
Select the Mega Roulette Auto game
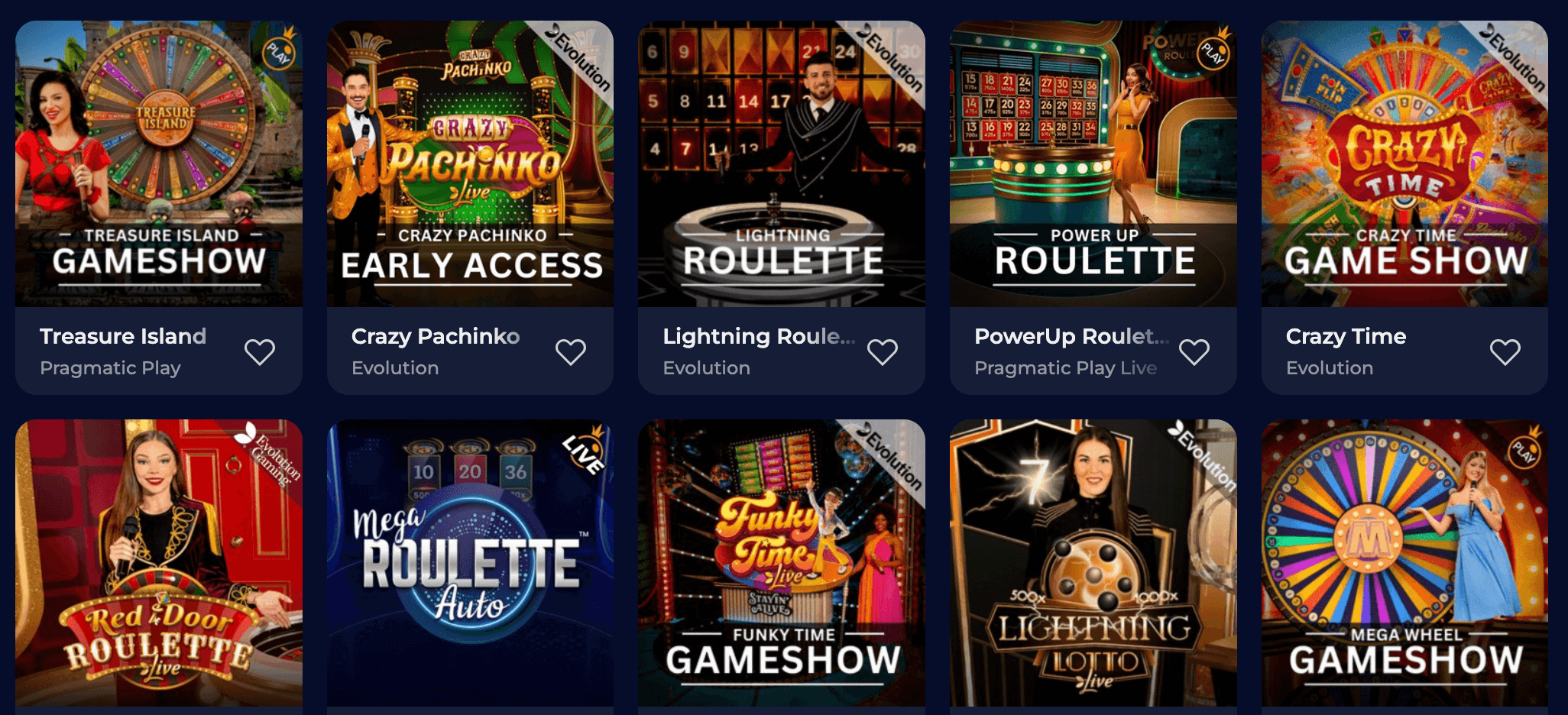point(470,563)
